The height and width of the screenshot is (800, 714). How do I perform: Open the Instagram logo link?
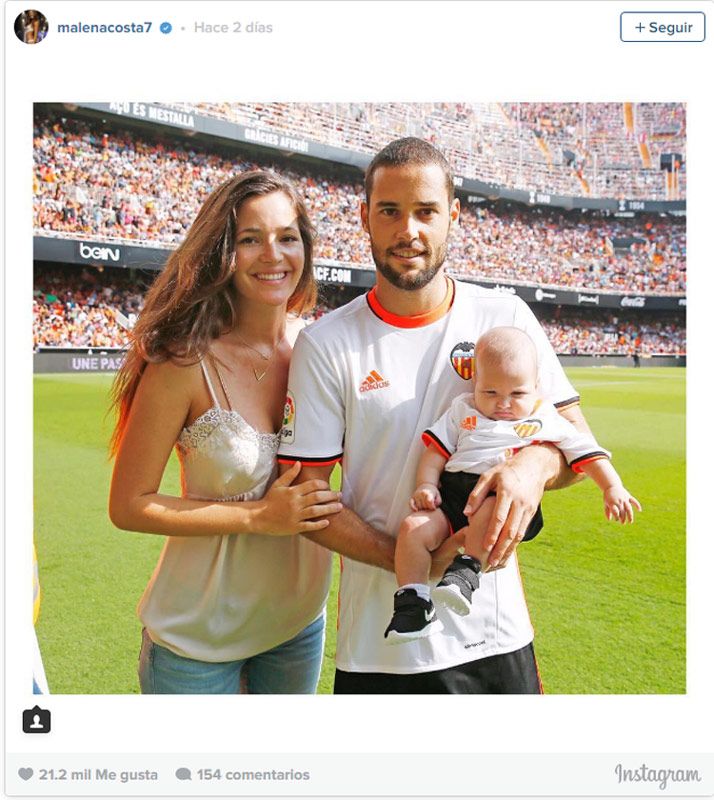[x=657, y=775]
